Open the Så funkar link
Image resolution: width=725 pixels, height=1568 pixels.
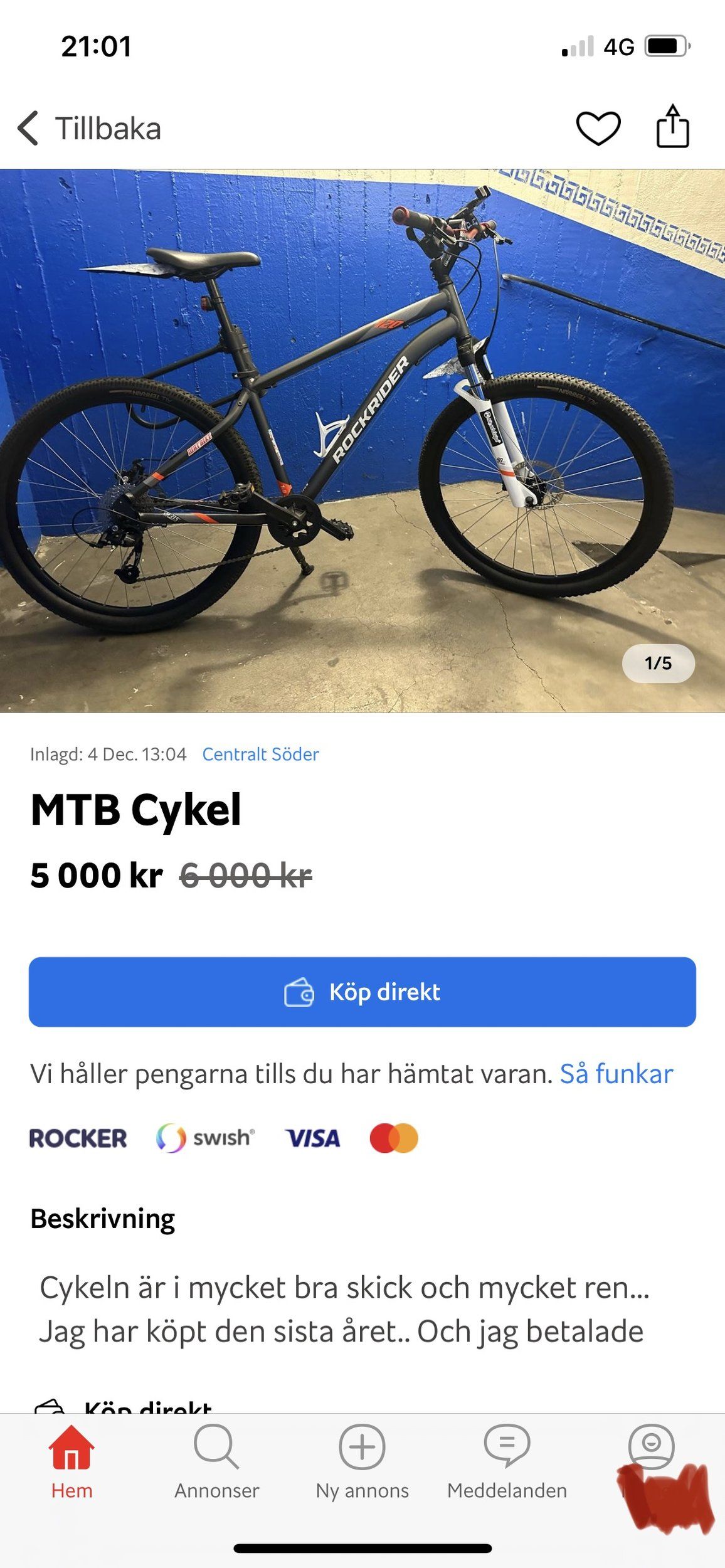[616, 1074]
